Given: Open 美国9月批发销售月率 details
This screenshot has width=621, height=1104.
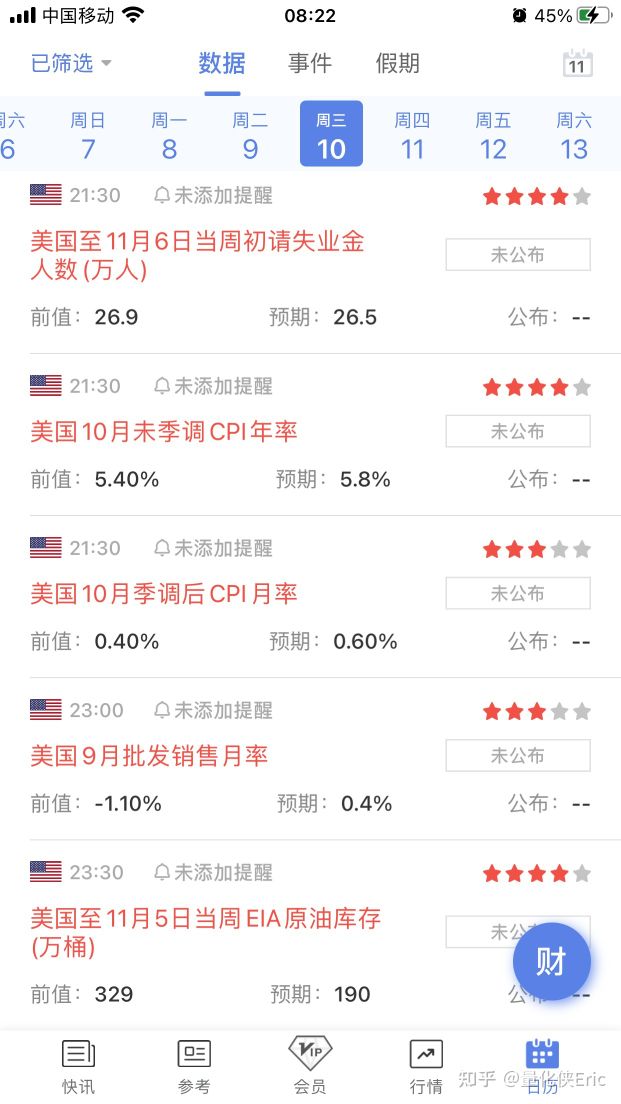Looking at the screenshot, I should tap(149, 756).
